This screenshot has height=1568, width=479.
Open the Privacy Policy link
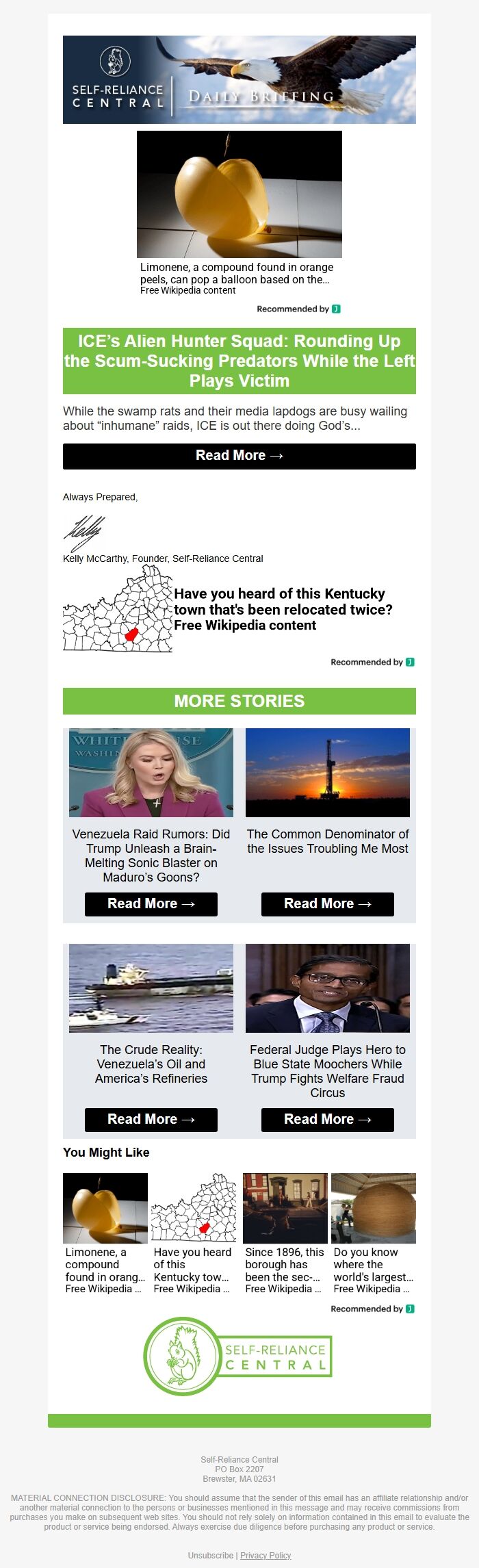[266, 1555]
